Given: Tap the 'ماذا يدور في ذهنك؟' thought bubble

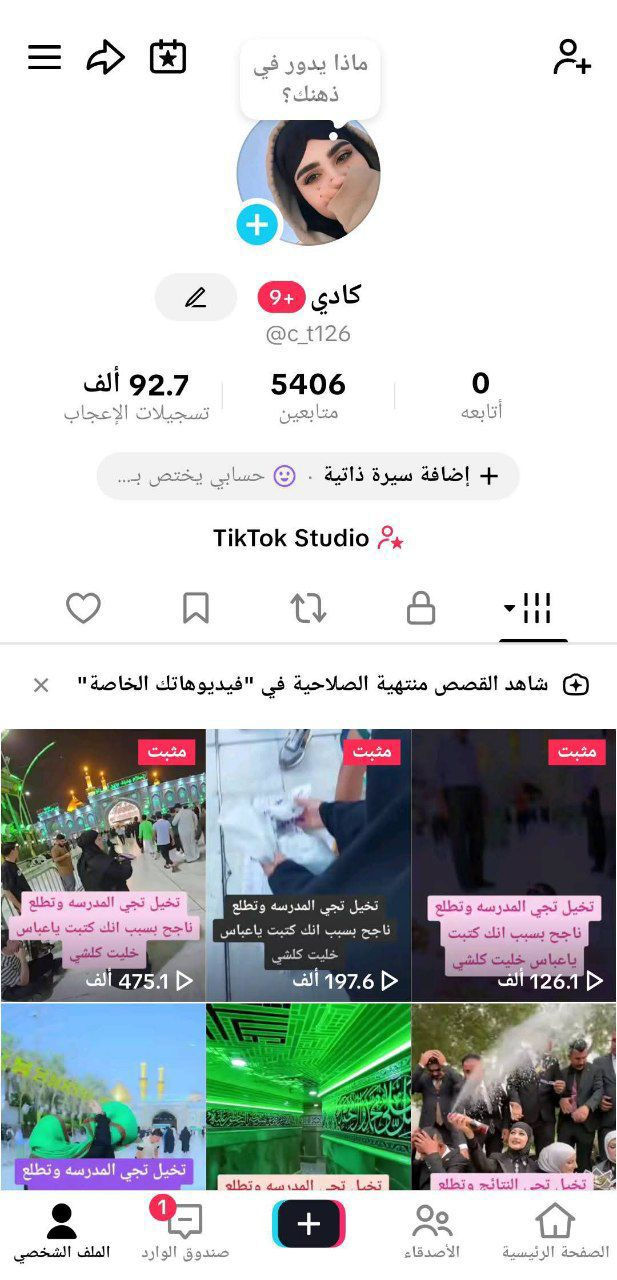Looking at the screenshot, I should coord(310,79).
